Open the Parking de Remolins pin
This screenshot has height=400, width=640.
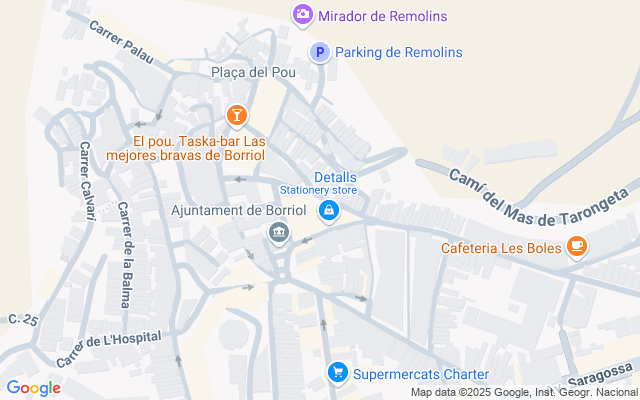pos(319,52)
